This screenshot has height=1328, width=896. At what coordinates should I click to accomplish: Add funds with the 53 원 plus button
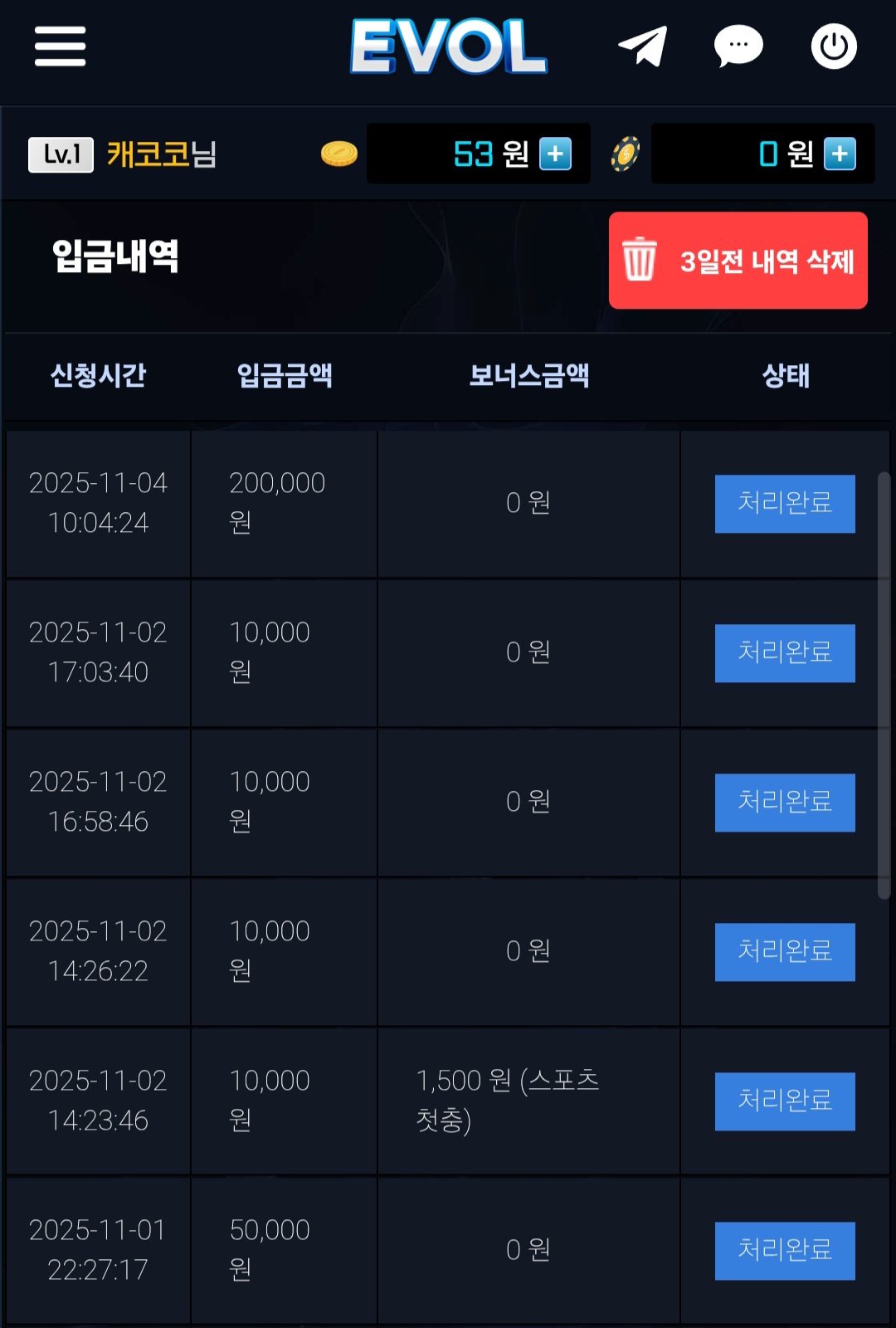(555, 154)
